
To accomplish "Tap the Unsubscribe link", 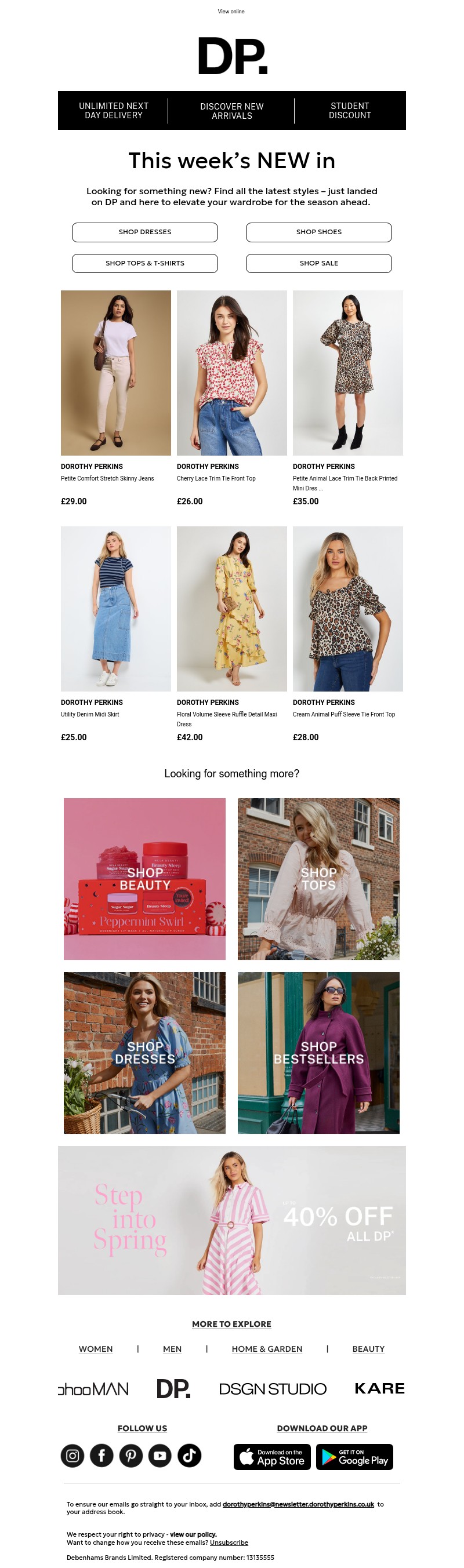I will coord(229,1542).
